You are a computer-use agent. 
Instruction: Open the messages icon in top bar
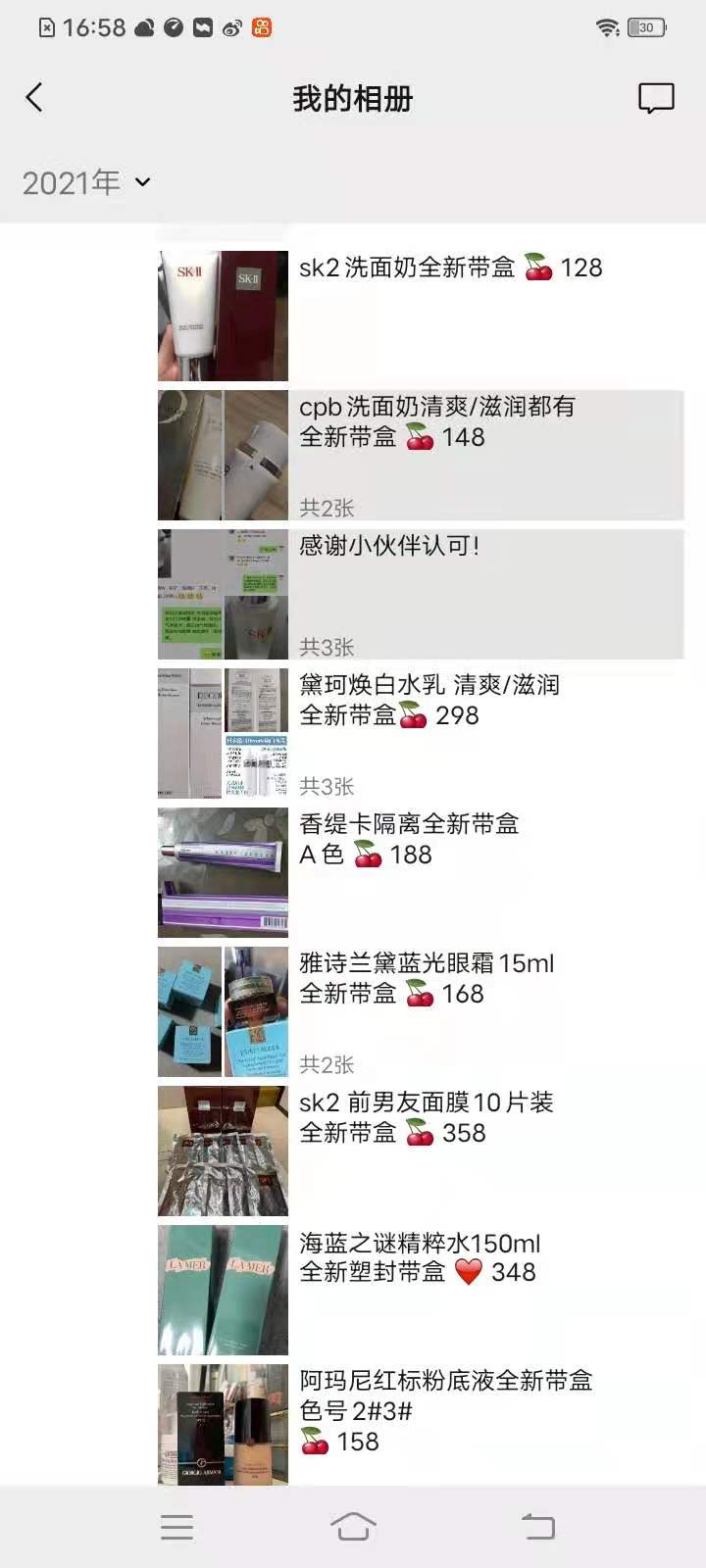tap(656, 98)
